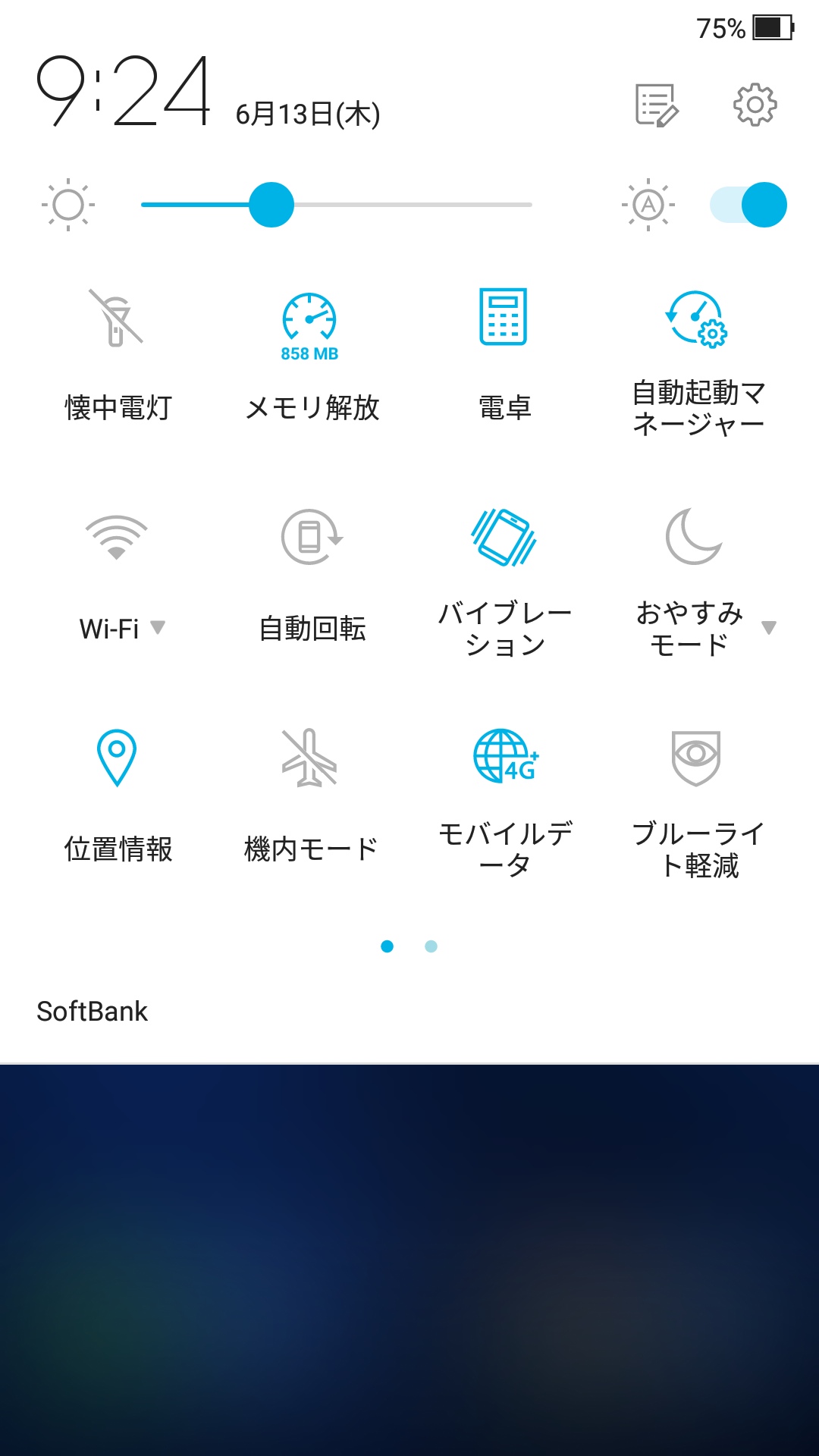
Task: Enable Wi-Fi from quick settings
Action: (x=116, y=537)
